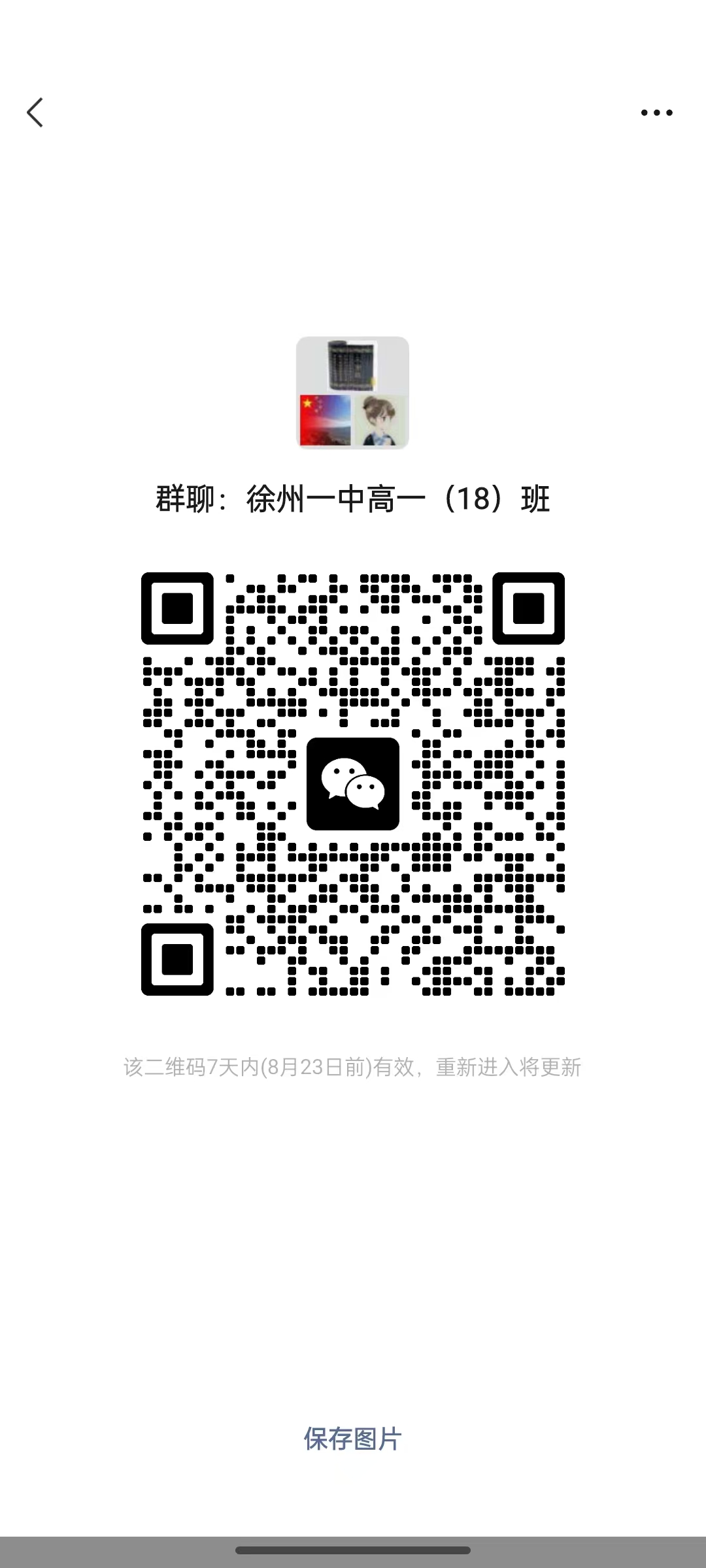Image resolution: width=706 pixels, height=1568 pixels.
Task: Open the three-dot overflow menu
Action: point(656,112)
